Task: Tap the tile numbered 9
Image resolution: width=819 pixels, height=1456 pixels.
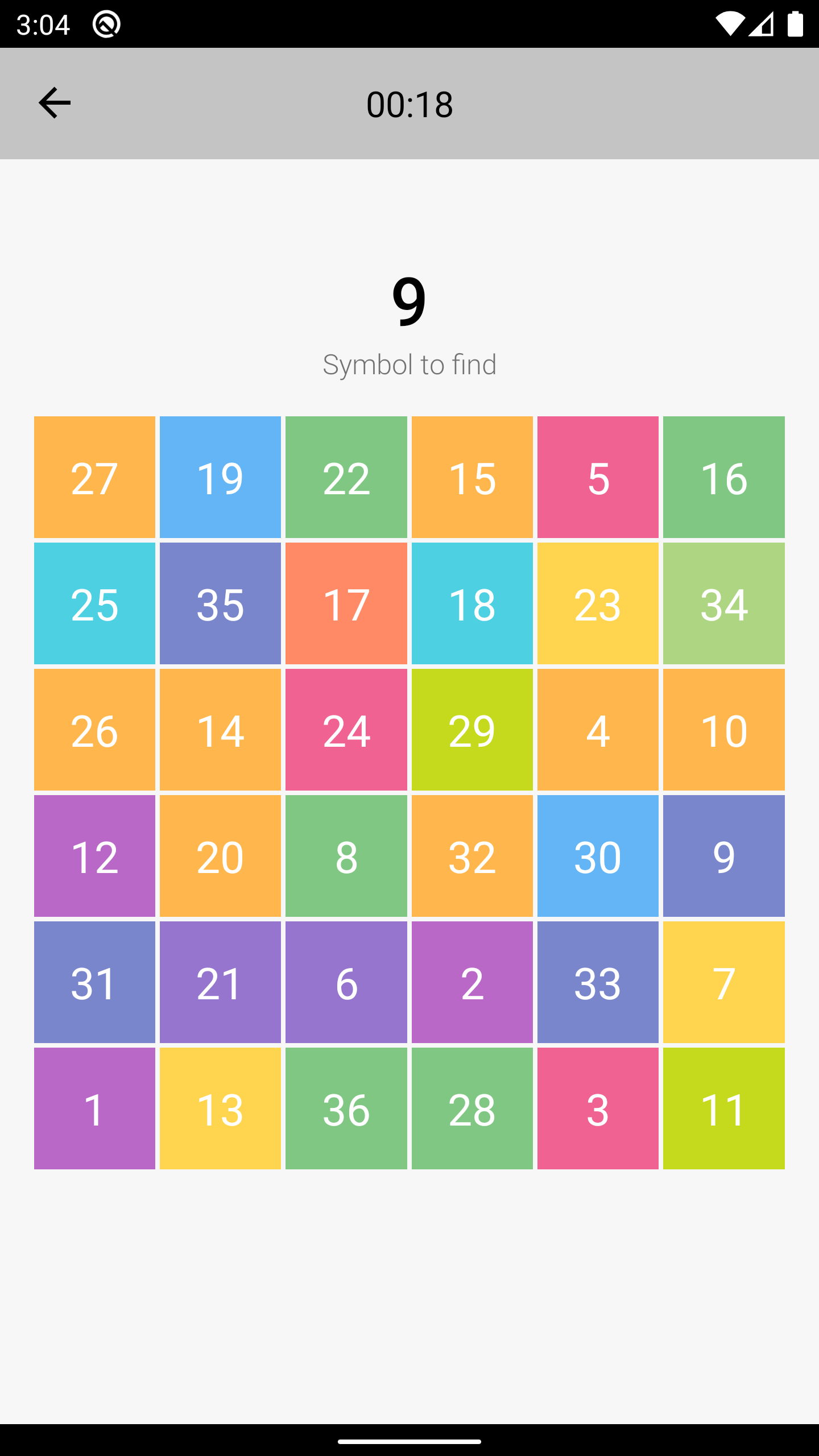Action: [x=723, y=856]
